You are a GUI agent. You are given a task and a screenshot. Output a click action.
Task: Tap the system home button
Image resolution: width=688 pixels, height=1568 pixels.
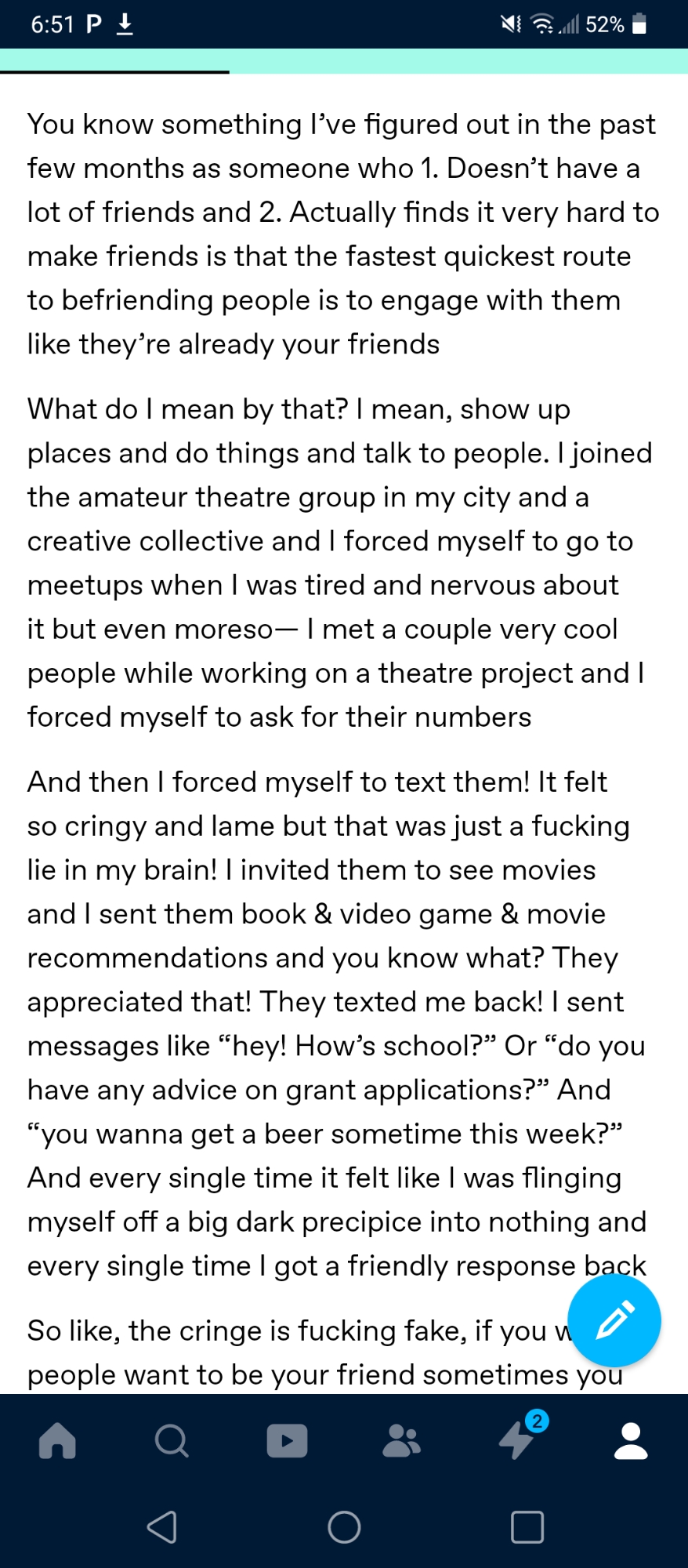tap(344, 1526)
